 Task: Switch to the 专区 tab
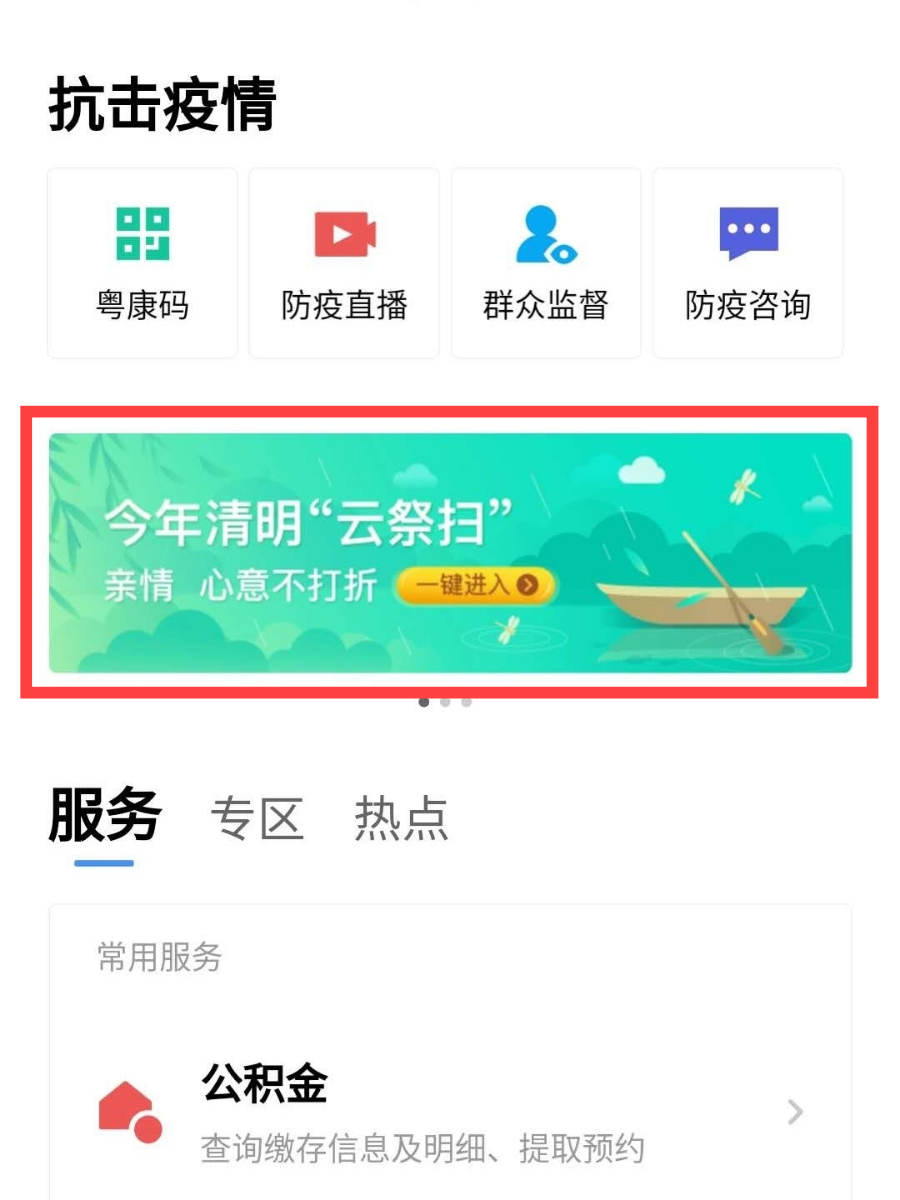point(257,819)
